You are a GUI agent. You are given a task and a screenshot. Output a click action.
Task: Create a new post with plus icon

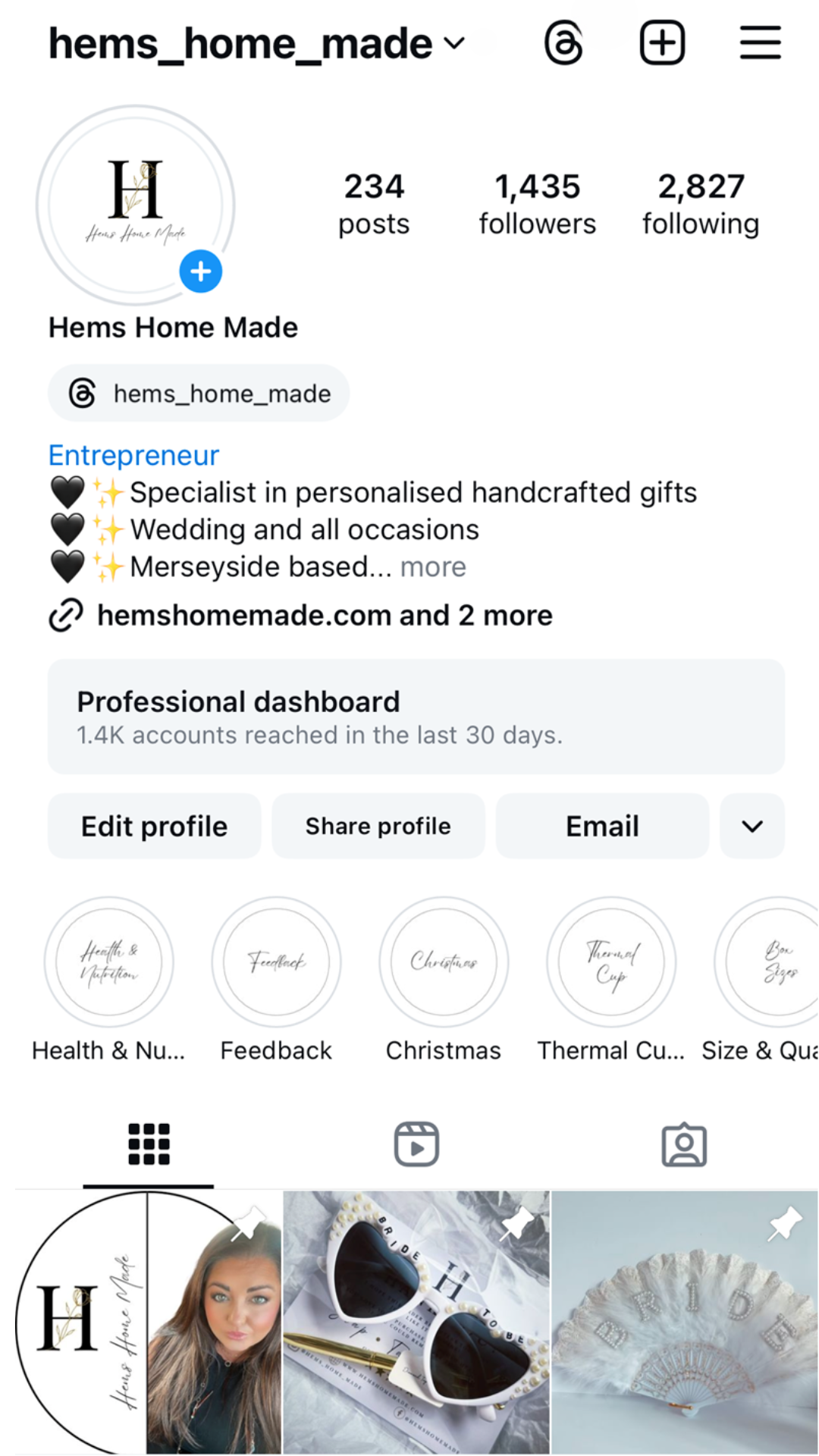pyautogui.click(x=662, y=42)
